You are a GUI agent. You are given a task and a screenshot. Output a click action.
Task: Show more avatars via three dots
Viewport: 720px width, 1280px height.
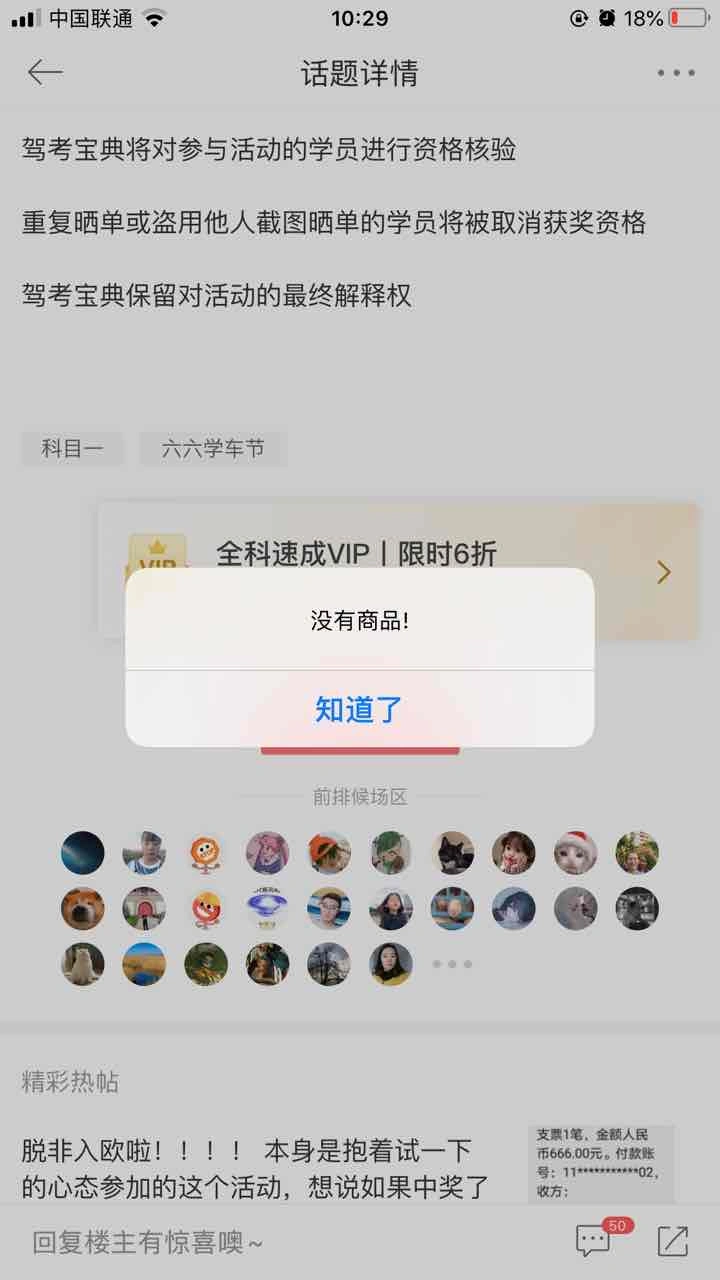tap(452, 964)
